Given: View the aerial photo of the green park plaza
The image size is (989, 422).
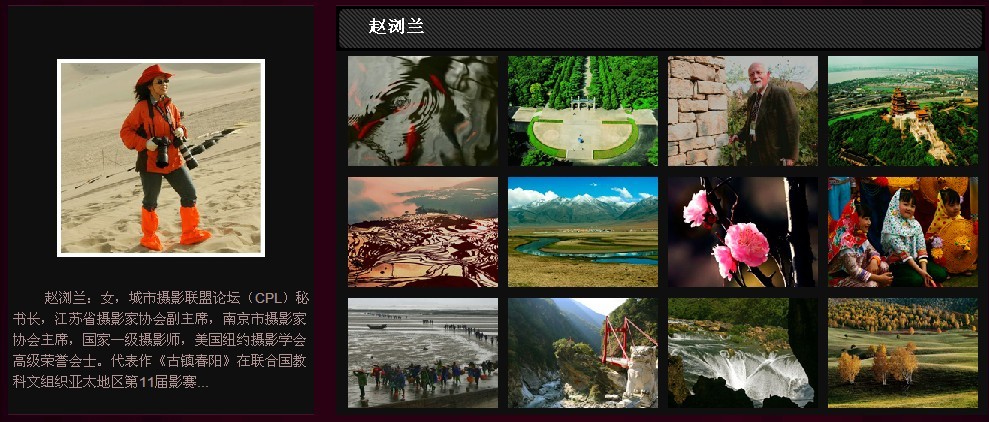Looking at the screenshot, I should coord(582,111).
